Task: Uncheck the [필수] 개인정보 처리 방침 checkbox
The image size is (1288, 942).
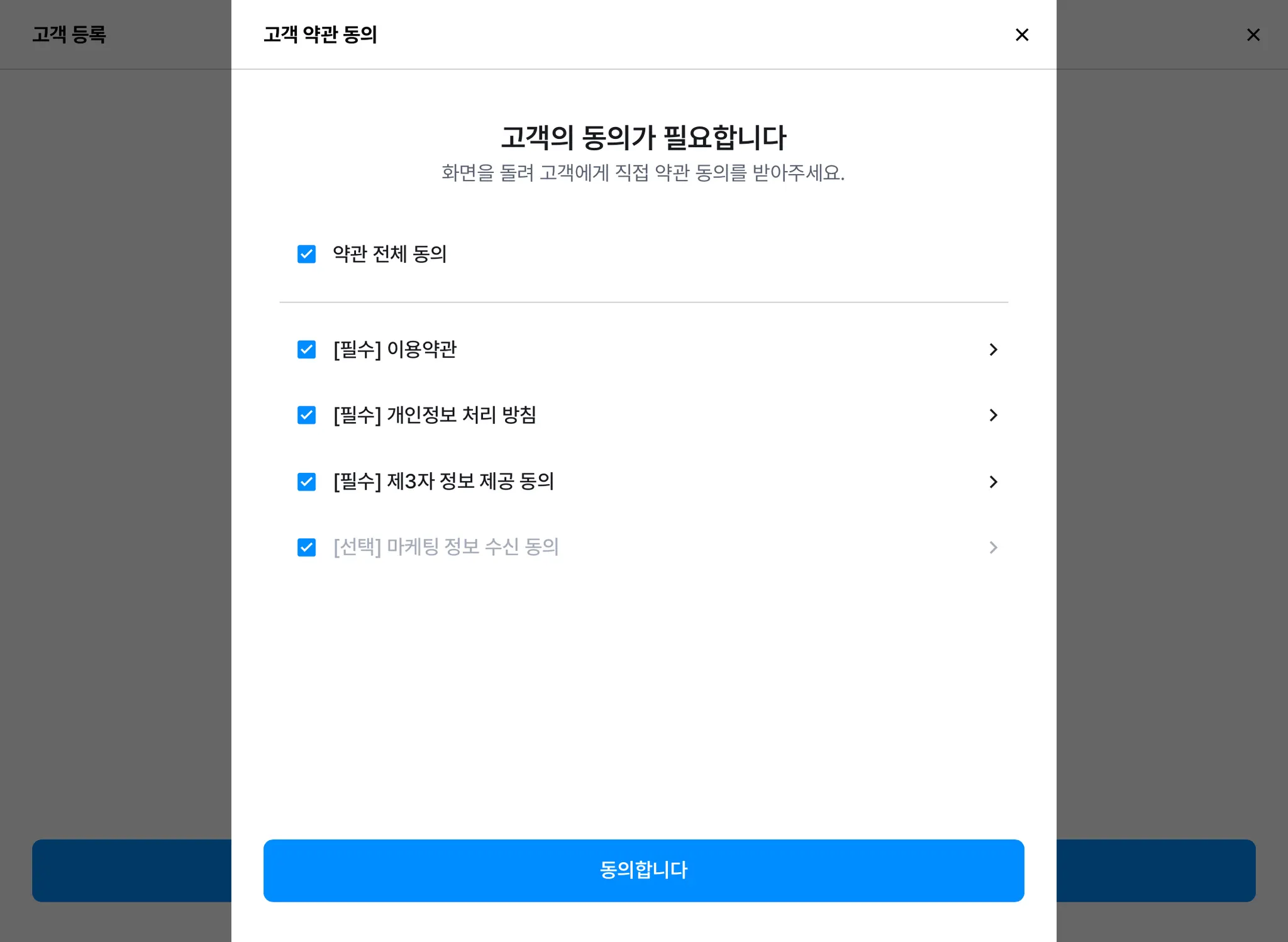Action: click(x=306, y=415)
